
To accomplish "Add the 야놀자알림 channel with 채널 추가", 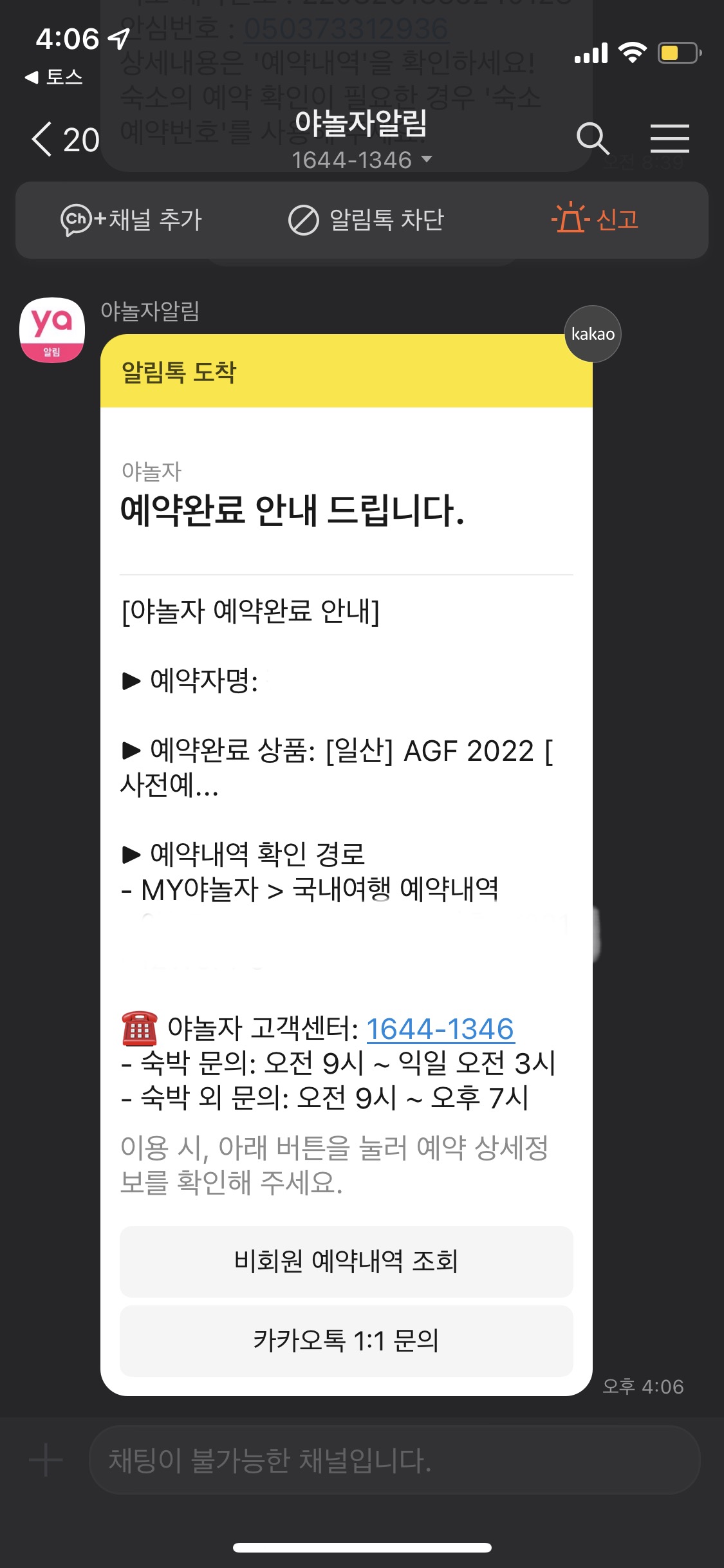I will point(131,220).
